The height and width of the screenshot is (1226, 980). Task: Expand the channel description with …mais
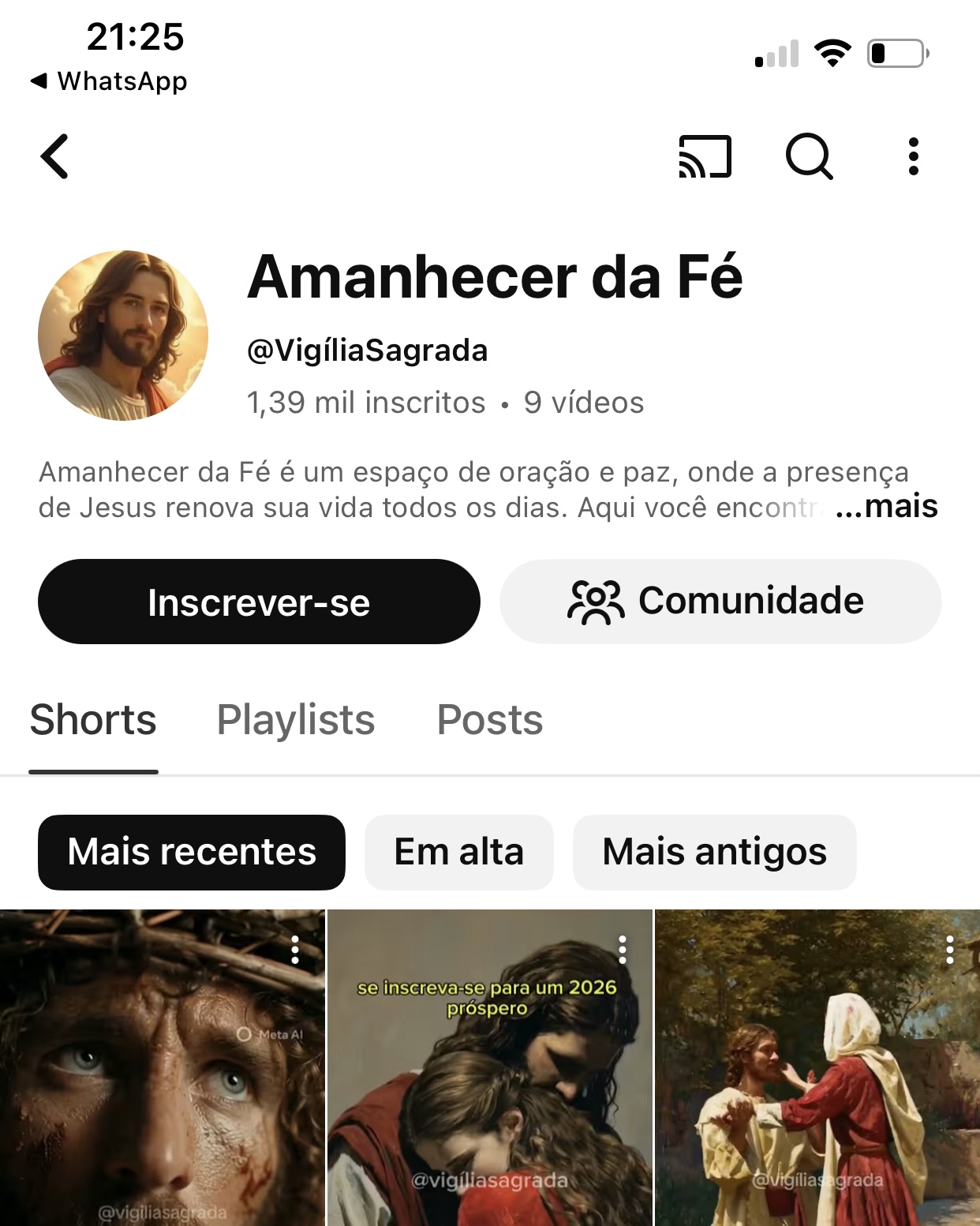(886, 507)
